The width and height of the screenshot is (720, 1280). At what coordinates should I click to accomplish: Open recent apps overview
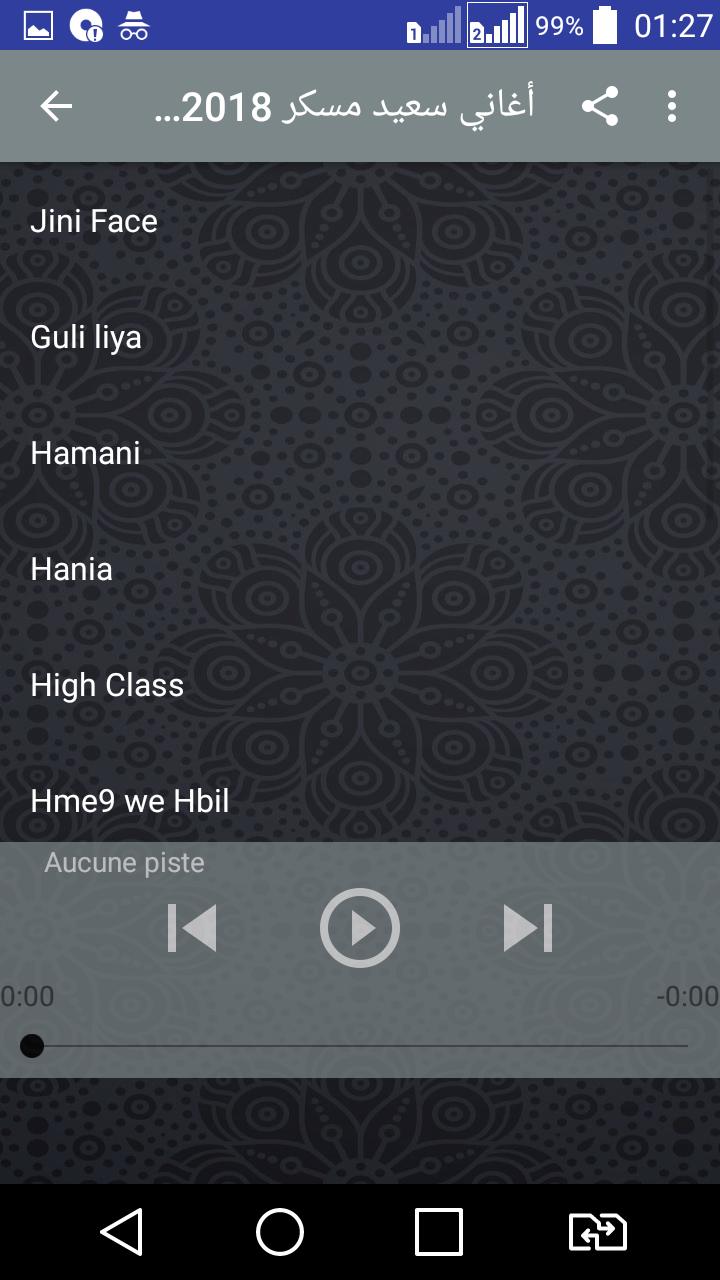coord(439,1232)
